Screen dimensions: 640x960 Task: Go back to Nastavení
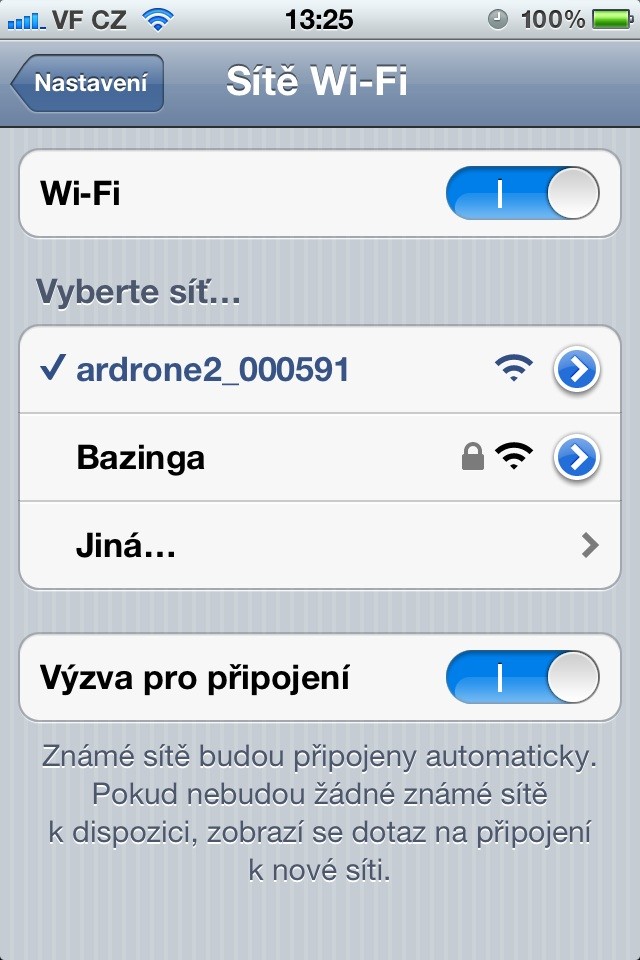click(88, 83)
